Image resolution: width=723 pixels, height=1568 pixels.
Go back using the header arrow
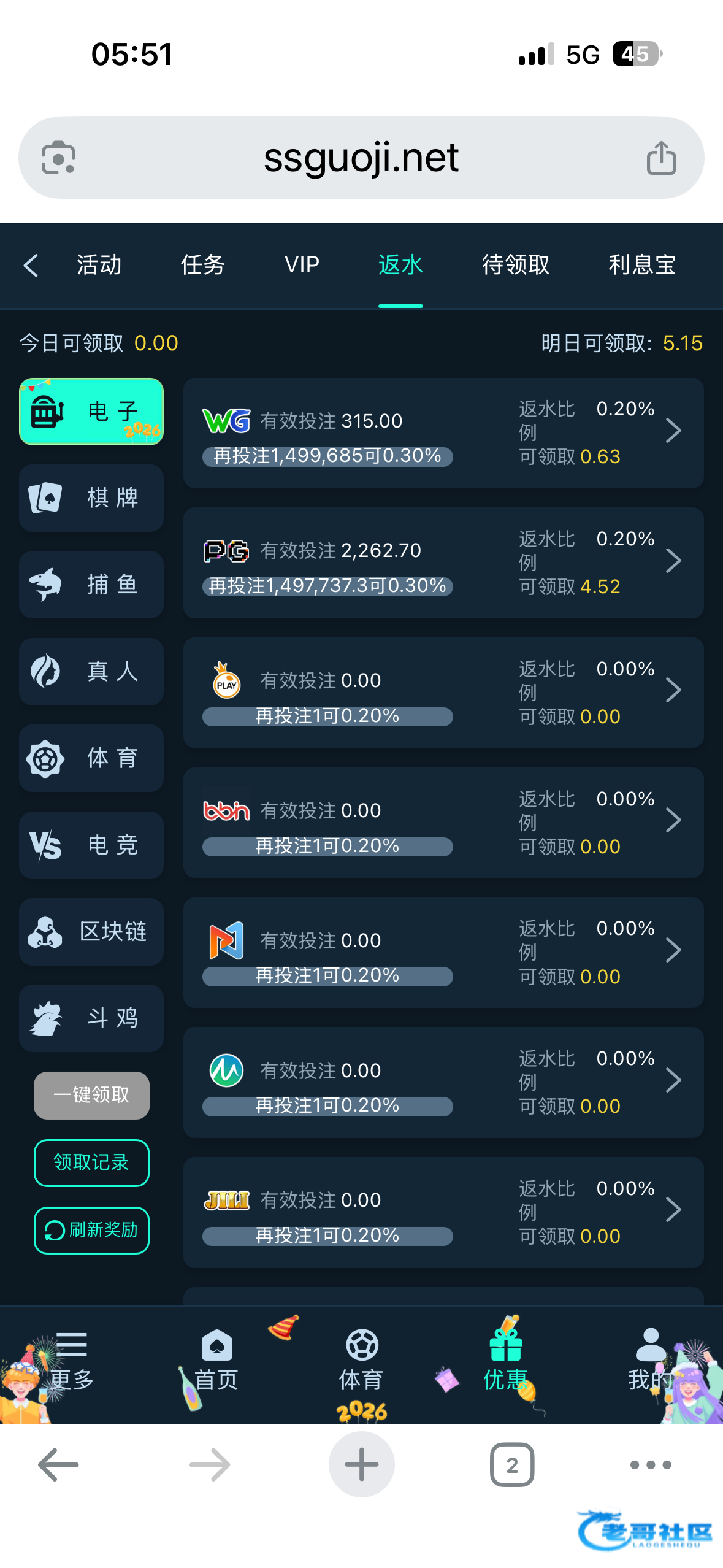[x=31, y=266]
